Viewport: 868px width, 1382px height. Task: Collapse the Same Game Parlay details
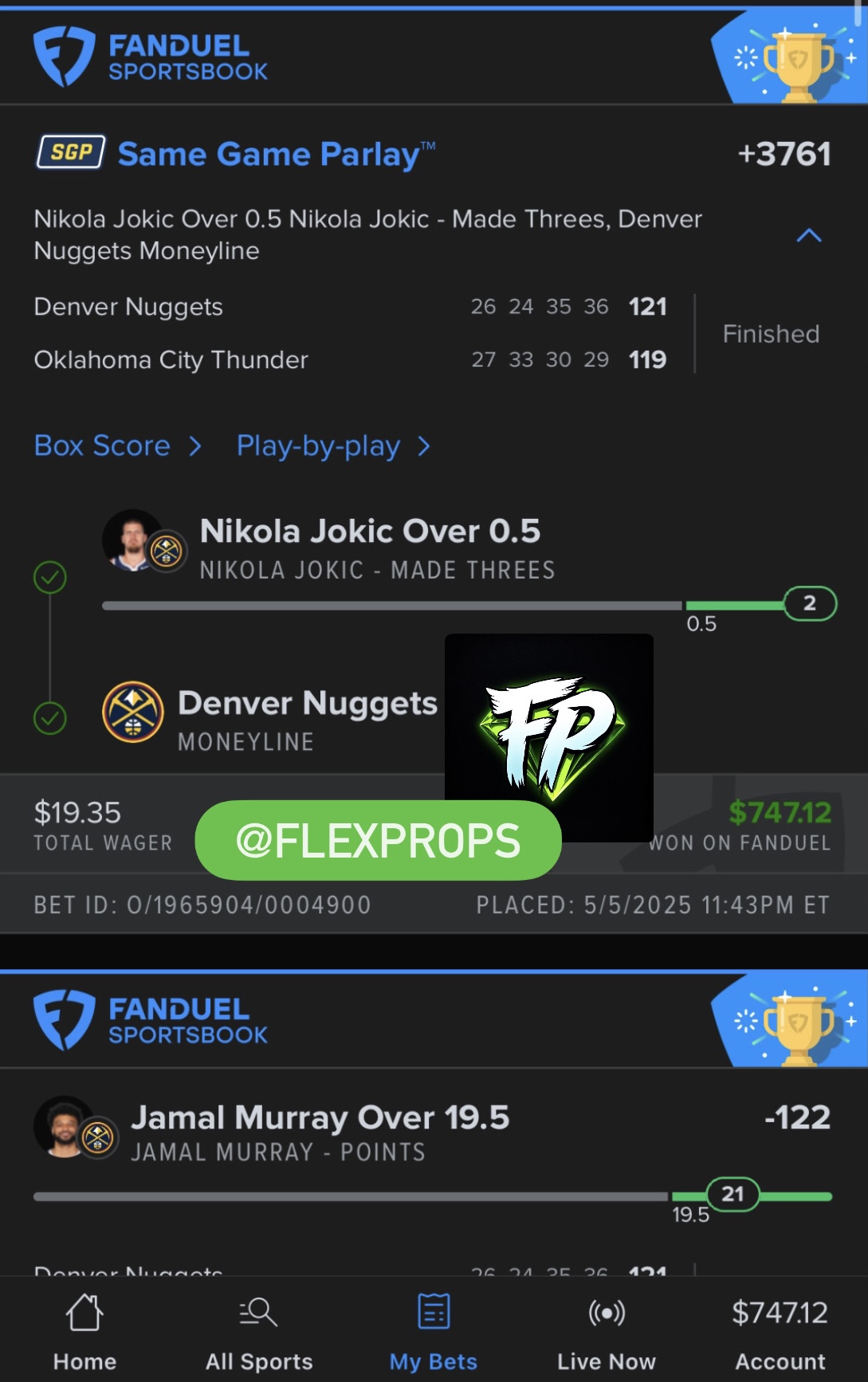click(x=808, y=235)
